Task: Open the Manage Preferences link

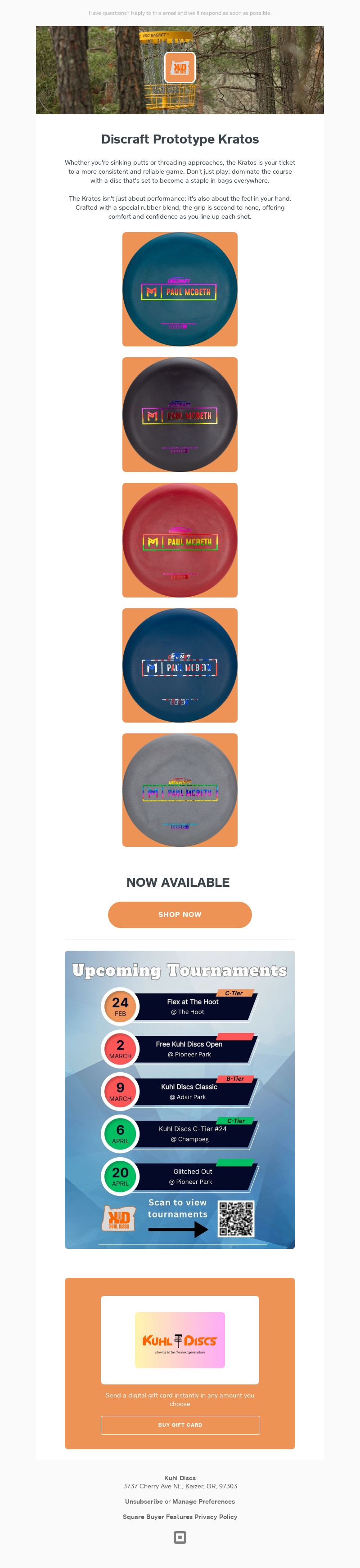Action: point(203,1501)
